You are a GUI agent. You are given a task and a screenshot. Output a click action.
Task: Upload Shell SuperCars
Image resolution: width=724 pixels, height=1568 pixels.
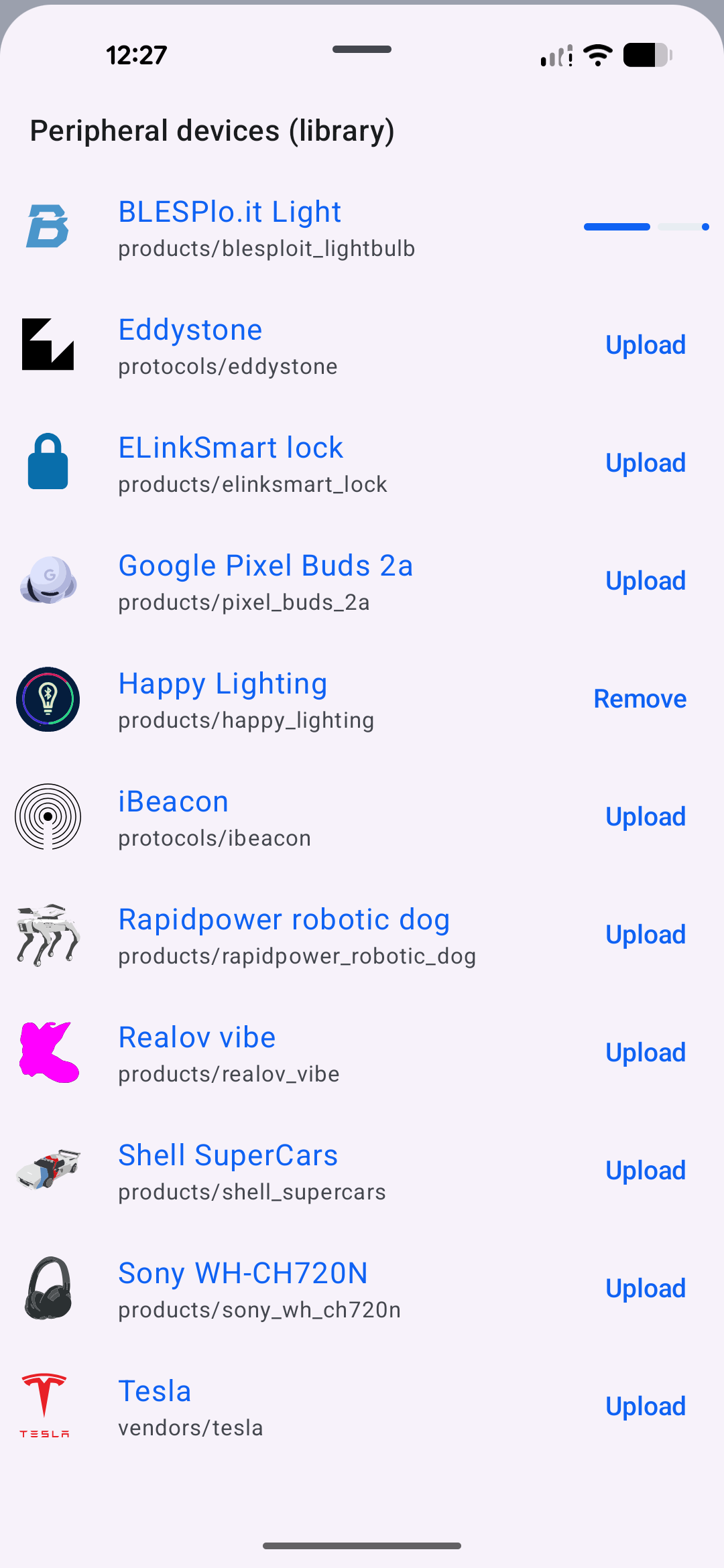pyautogui.click(x=646, y=1171)
